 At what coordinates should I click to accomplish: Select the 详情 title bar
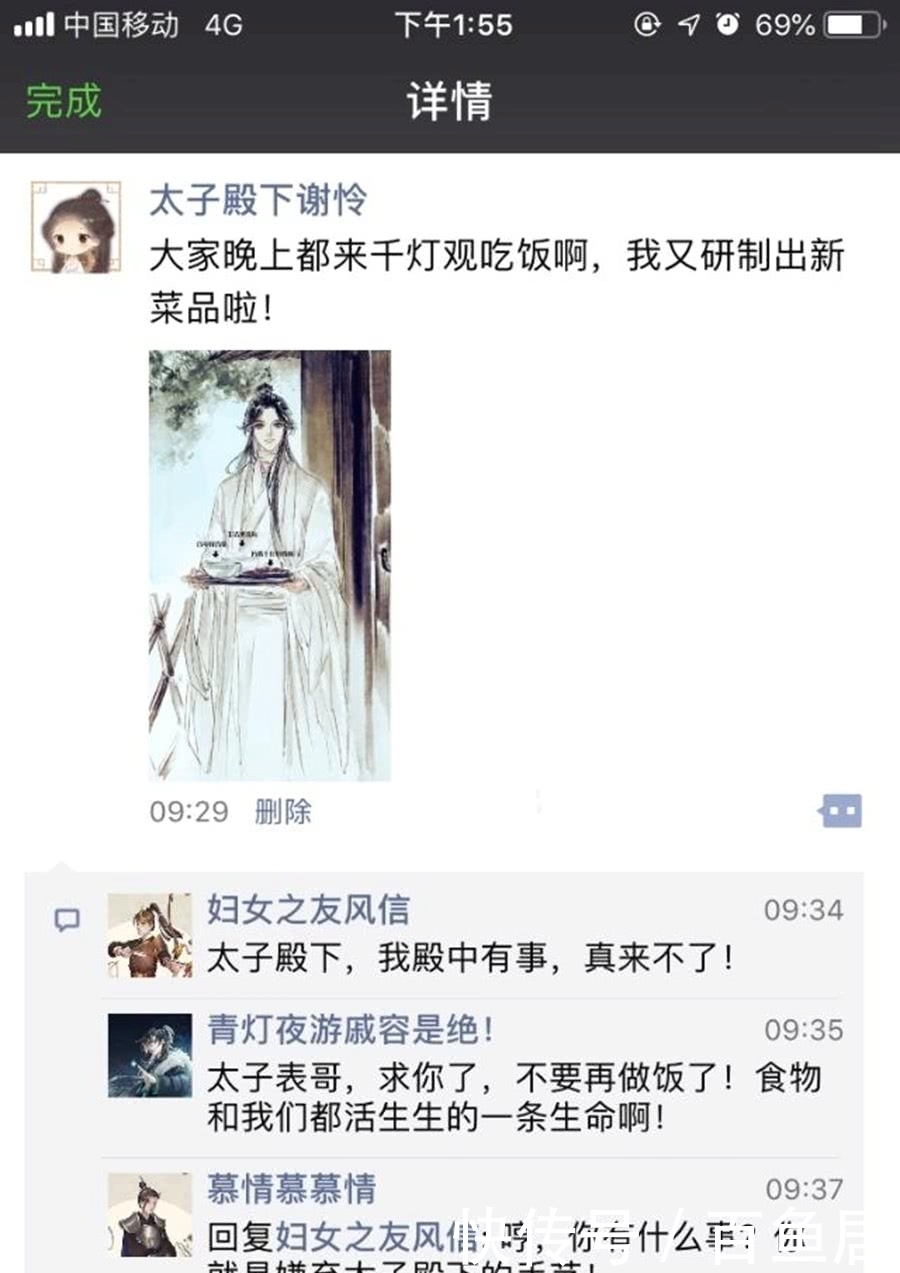tap(449, 100)
